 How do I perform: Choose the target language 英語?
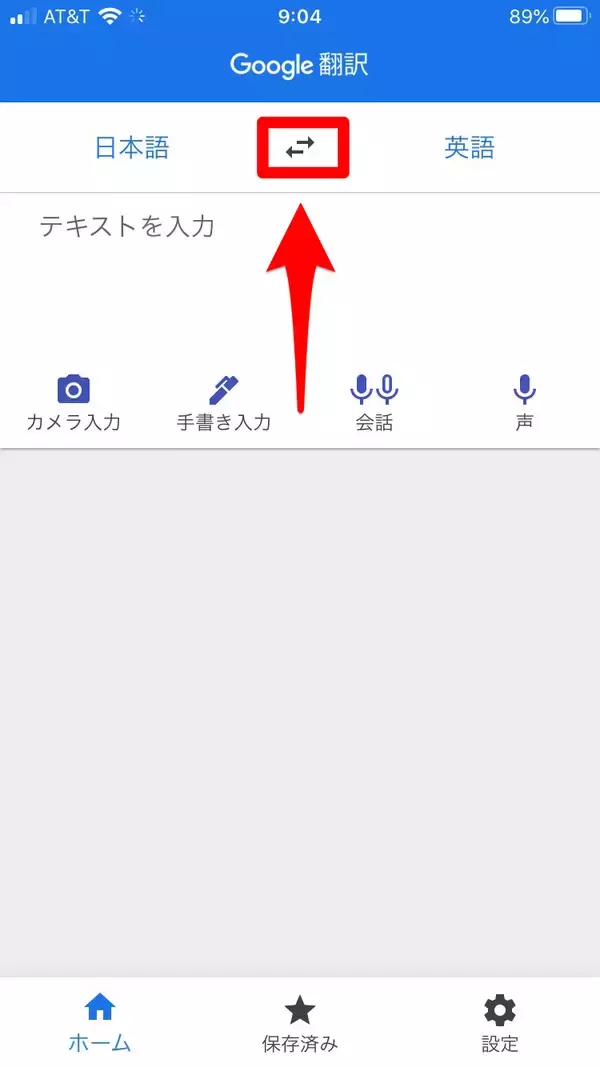[x=469, y=148]
